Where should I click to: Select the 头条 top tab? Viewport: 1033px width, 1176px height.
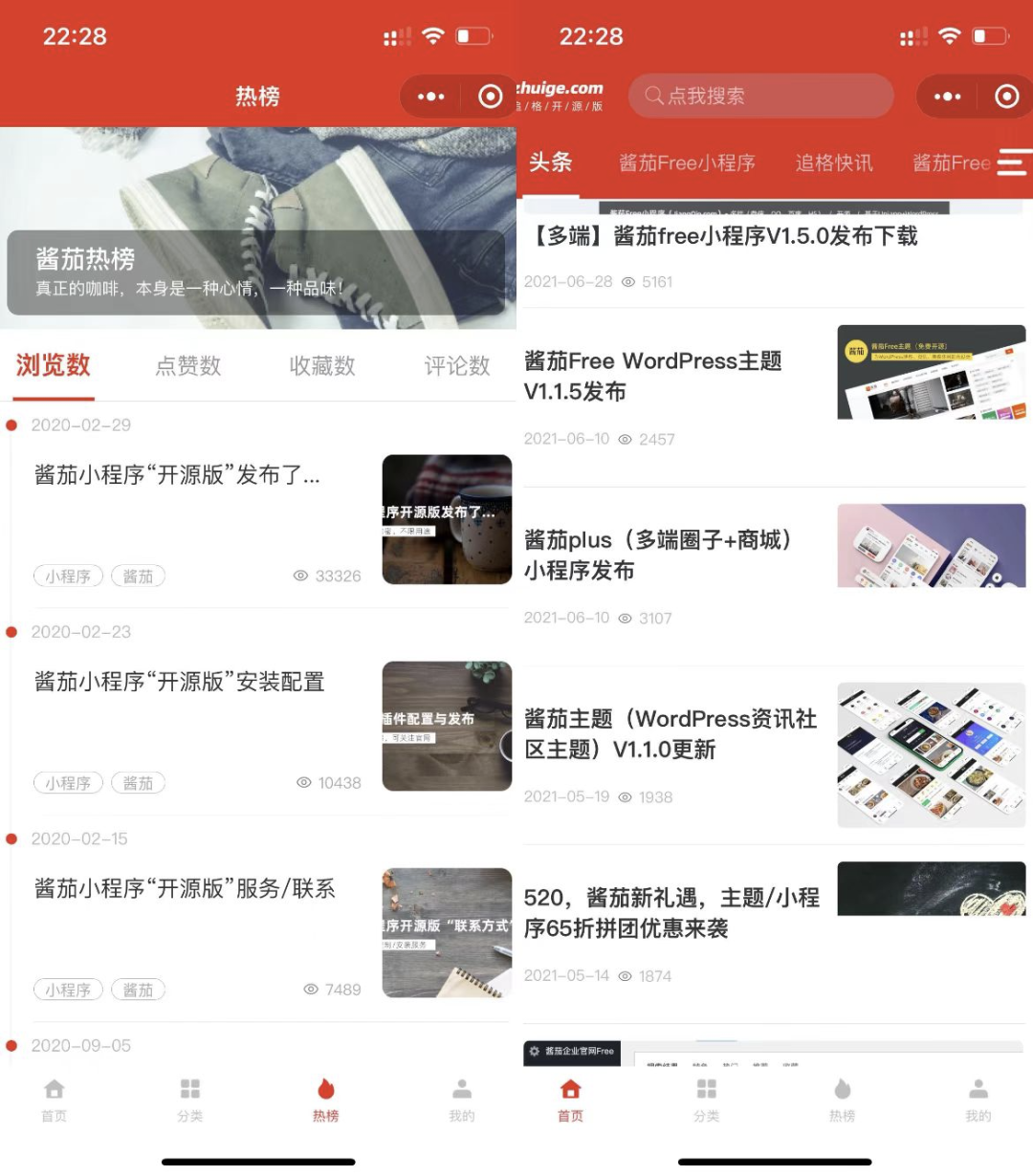551,163
